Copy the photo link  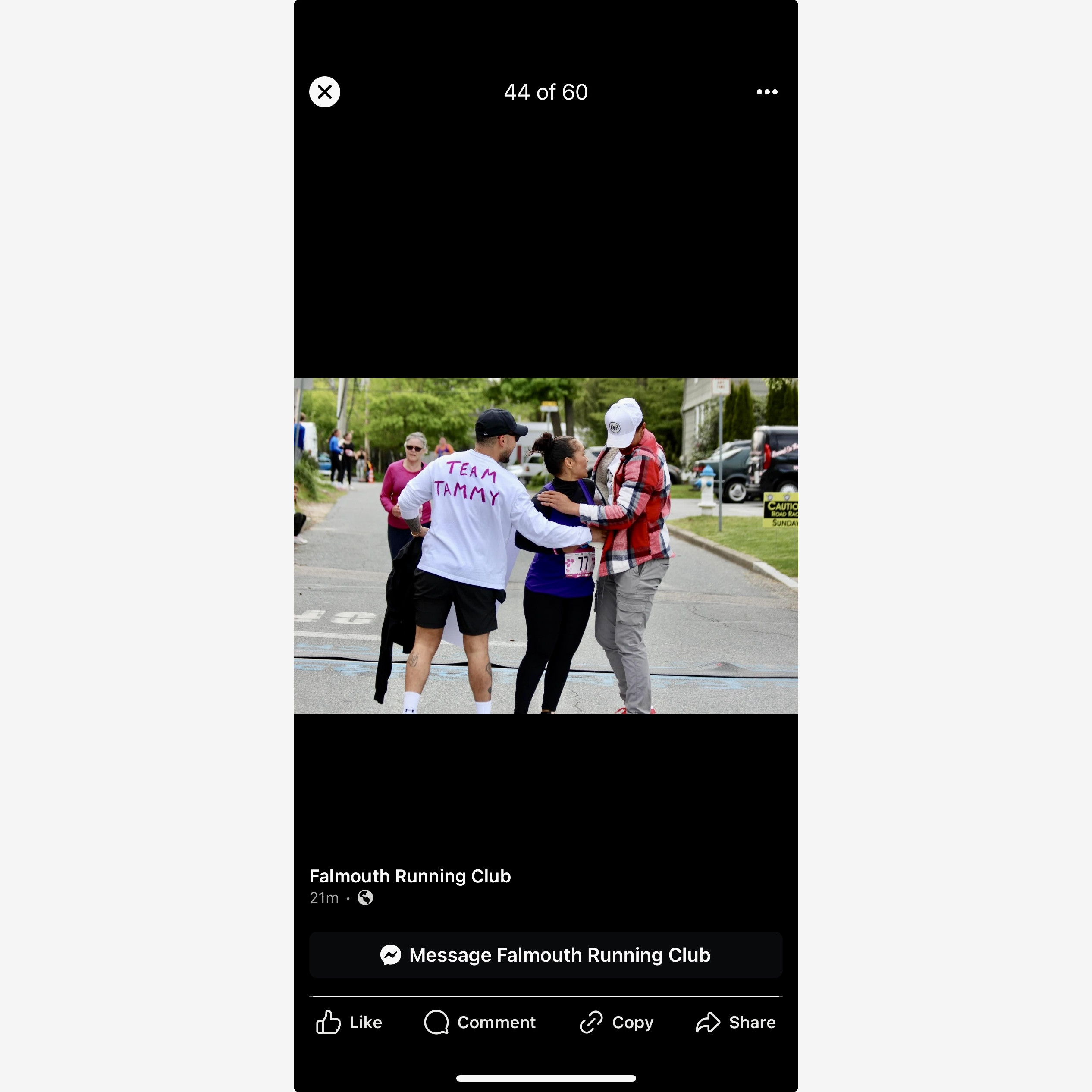[617, 1023]
